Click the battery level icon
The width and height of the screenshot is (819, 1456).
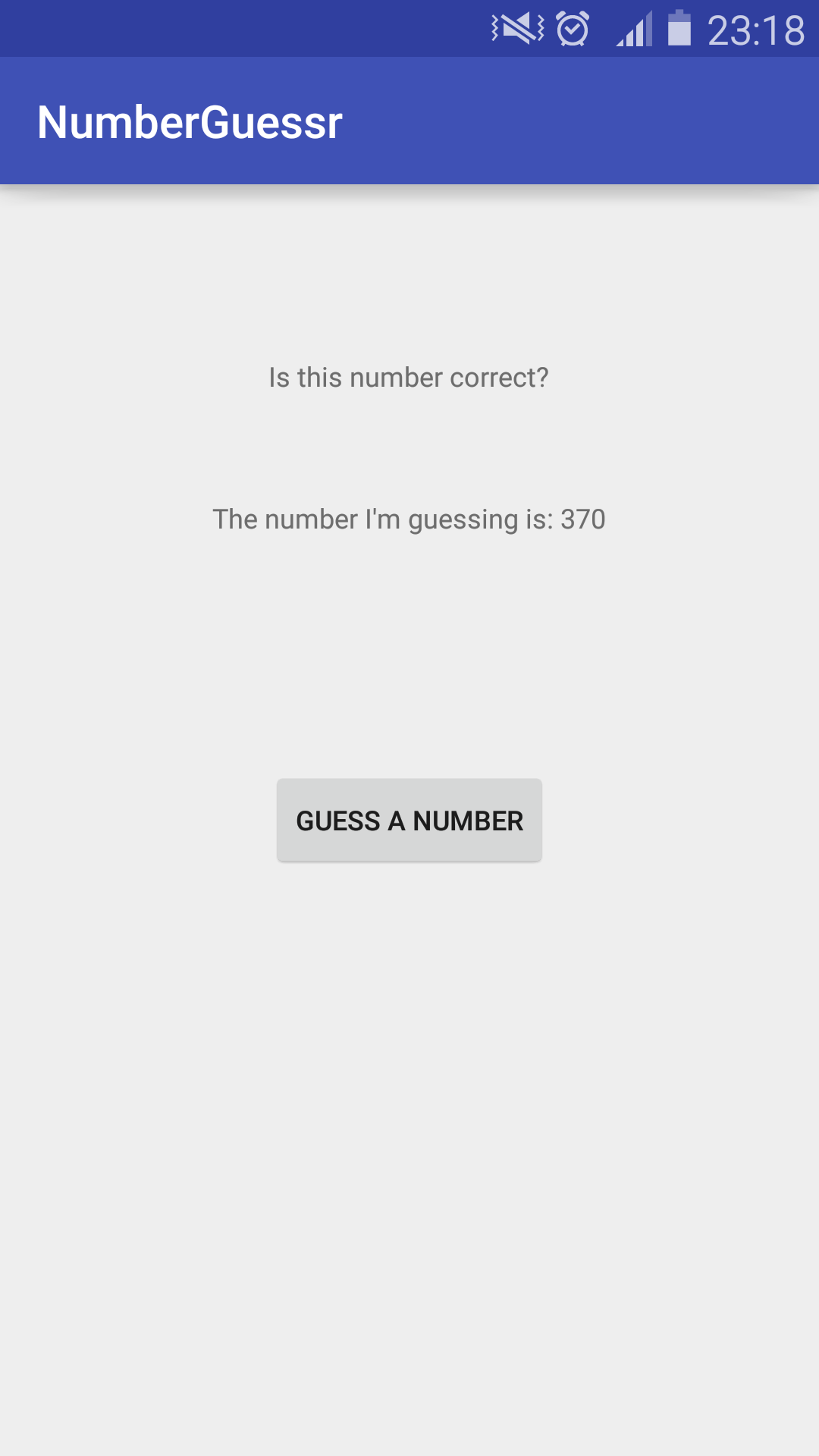pos(680,28)
